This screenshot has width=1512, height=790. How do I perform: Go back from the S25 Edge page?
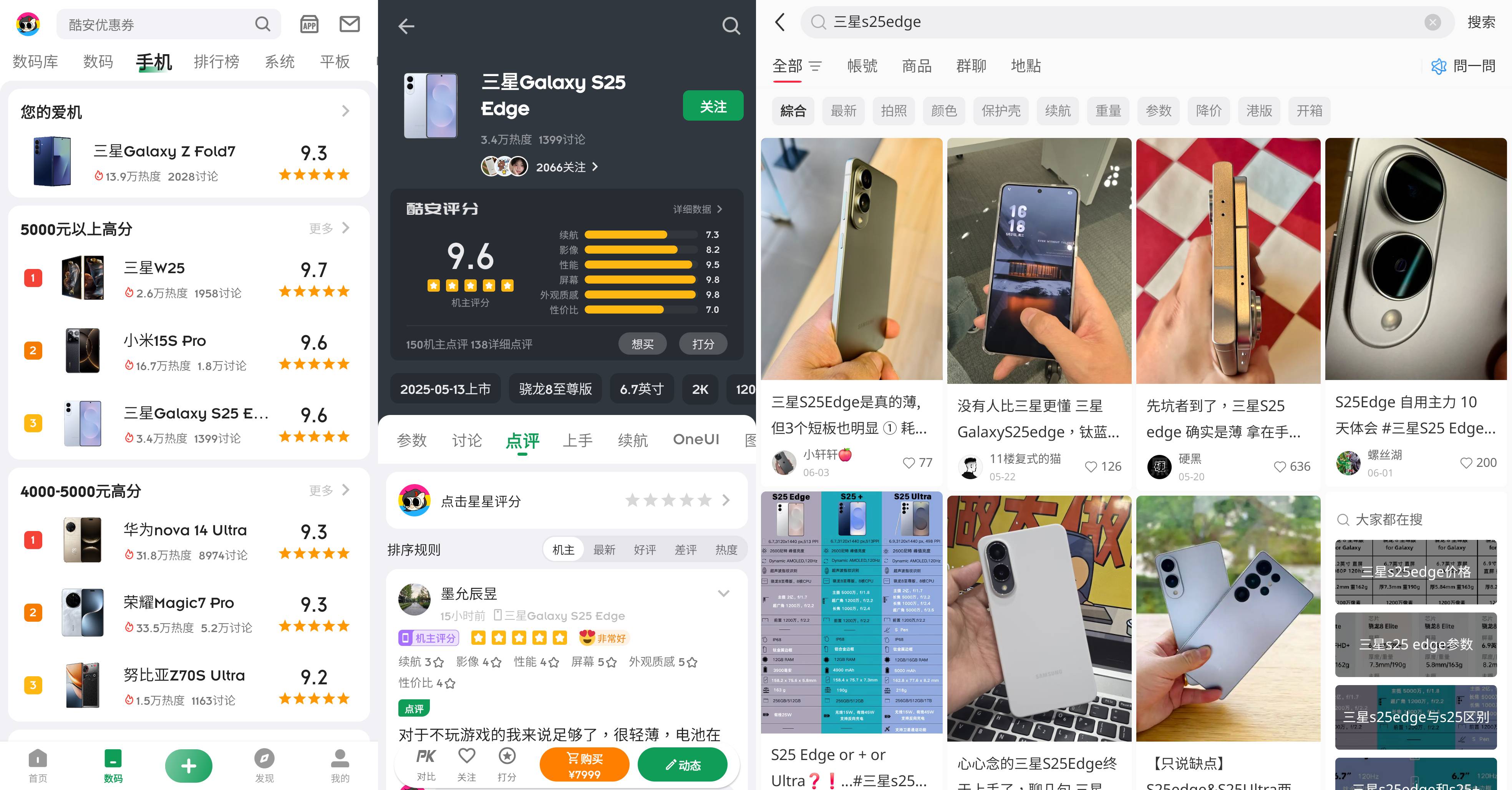tap(406, 26)
